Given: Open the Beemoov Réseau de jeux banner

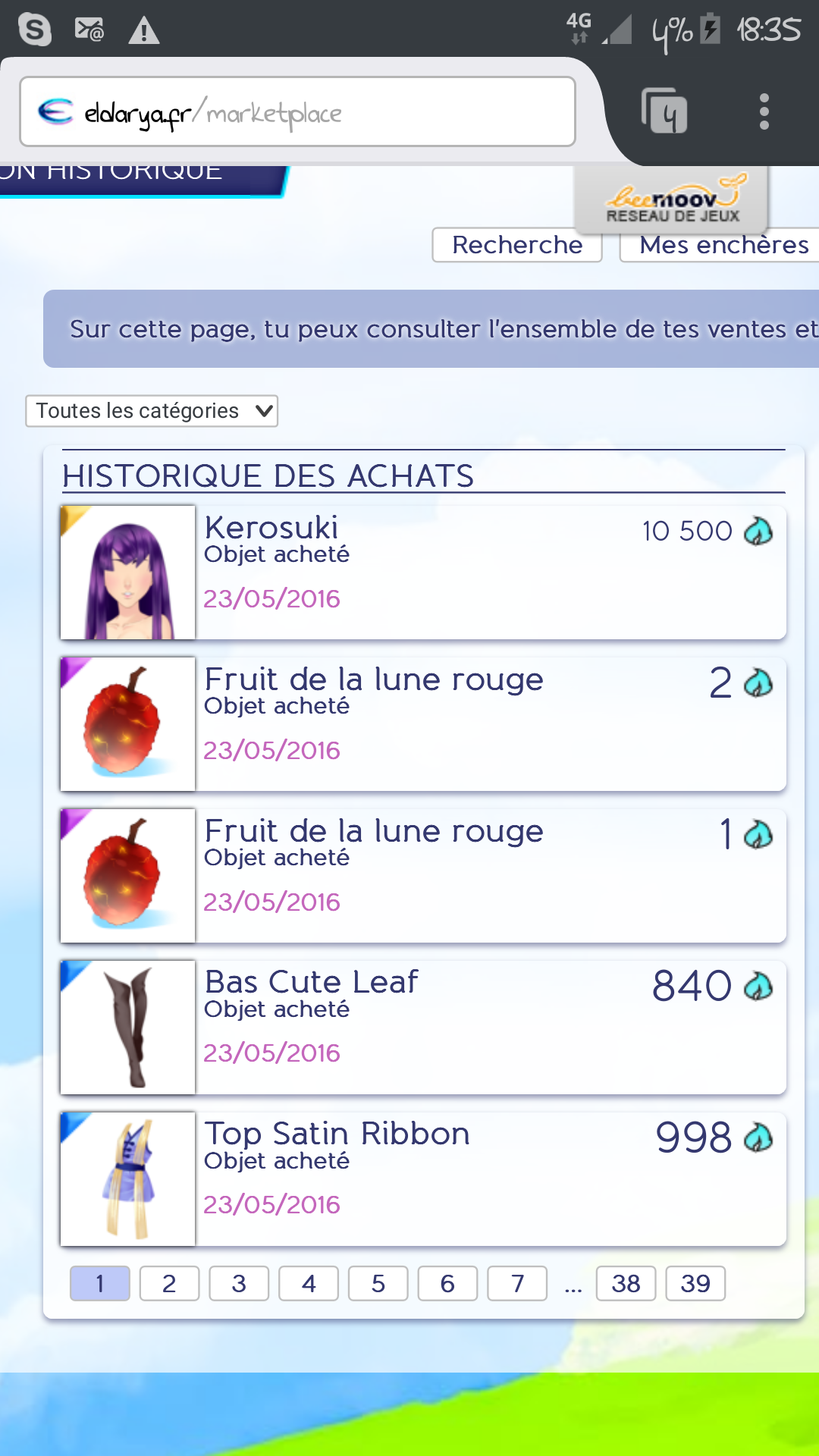Looking at the screenshot, I should pos(672,201).
